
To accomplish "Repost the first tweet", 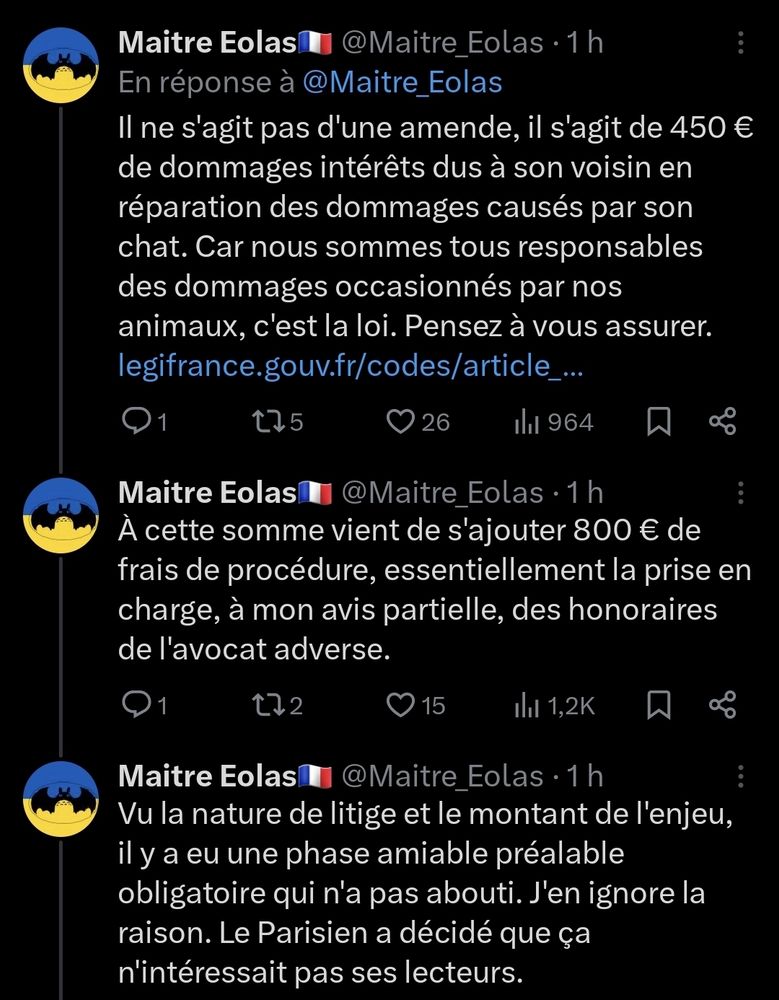I will point(270,421).
